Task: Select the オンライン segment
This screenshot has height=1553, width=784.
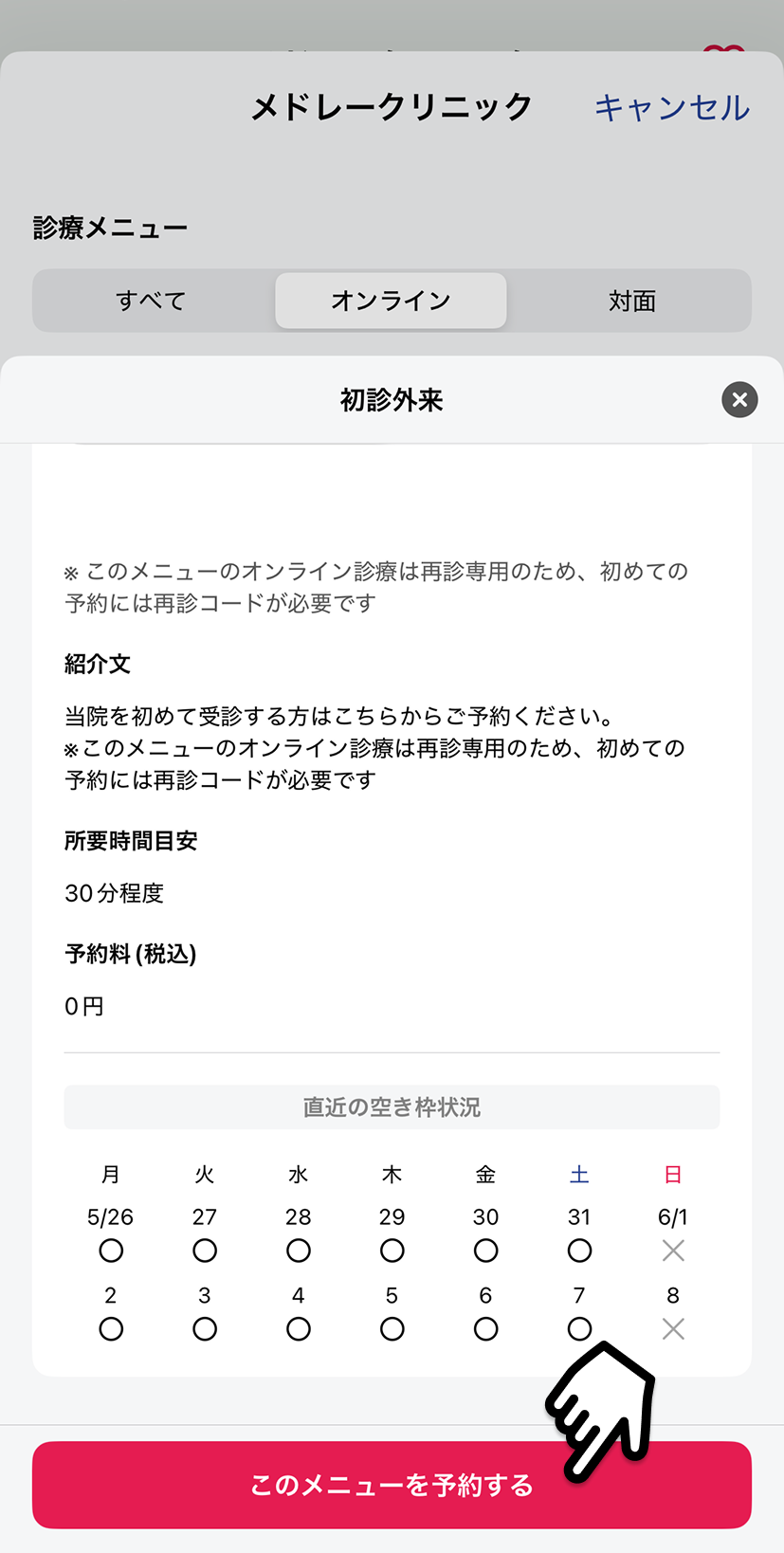Action: pyautogui.click(x=391, y=301)
